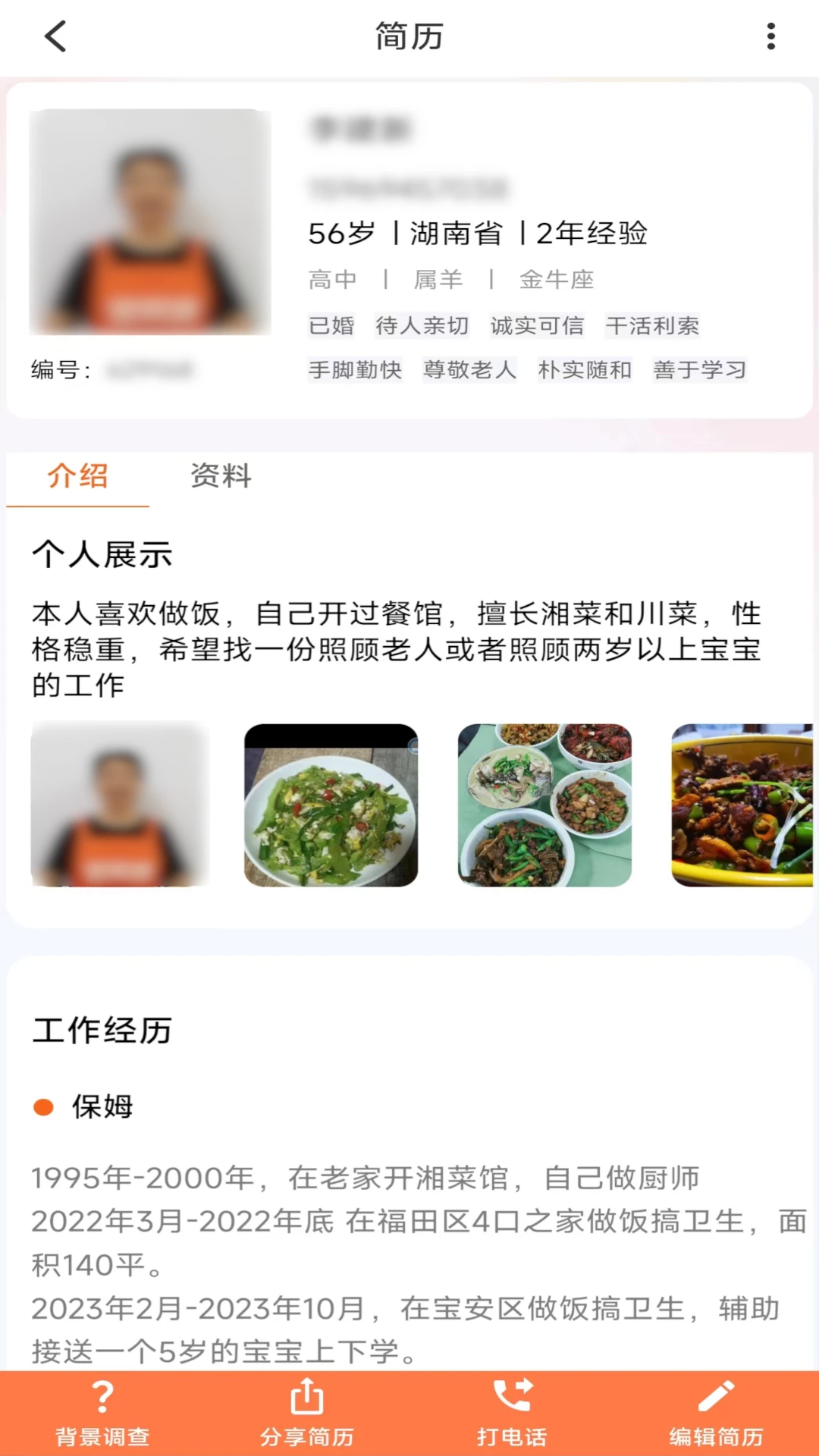
Task: Open the three-dot overflow menu
Action: tap(770, 33)
